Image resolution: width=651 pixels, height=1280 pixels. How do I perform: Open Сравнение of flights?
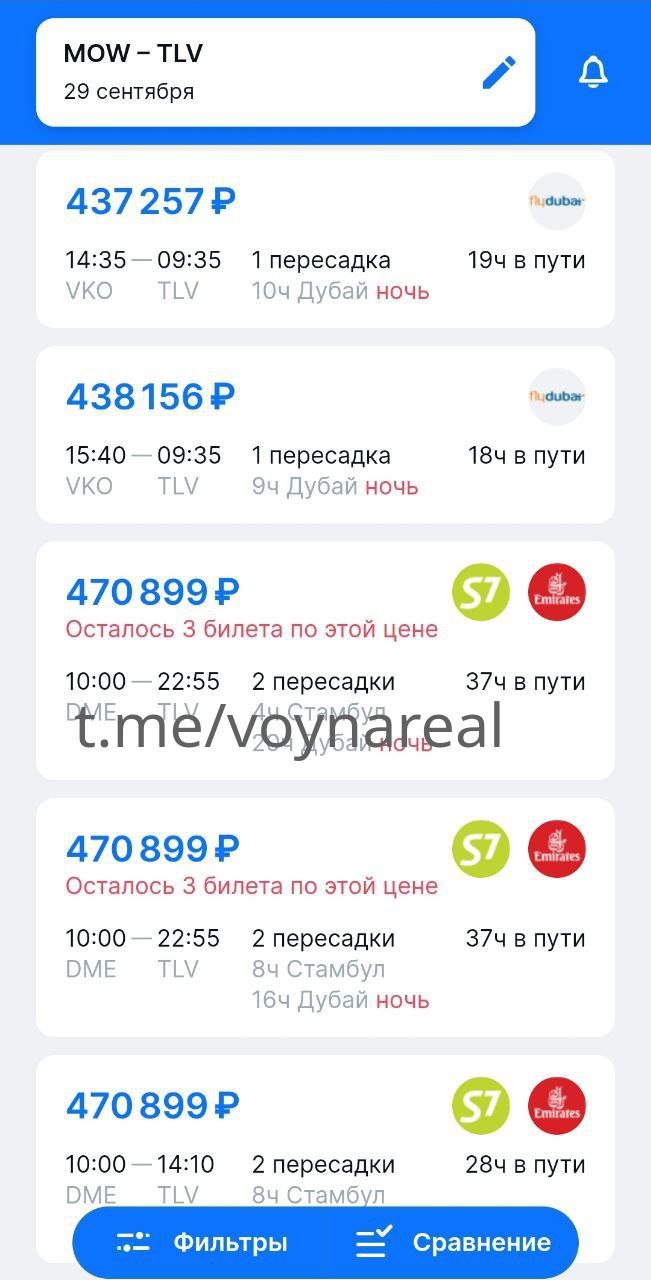click(x=454, y=1243)
